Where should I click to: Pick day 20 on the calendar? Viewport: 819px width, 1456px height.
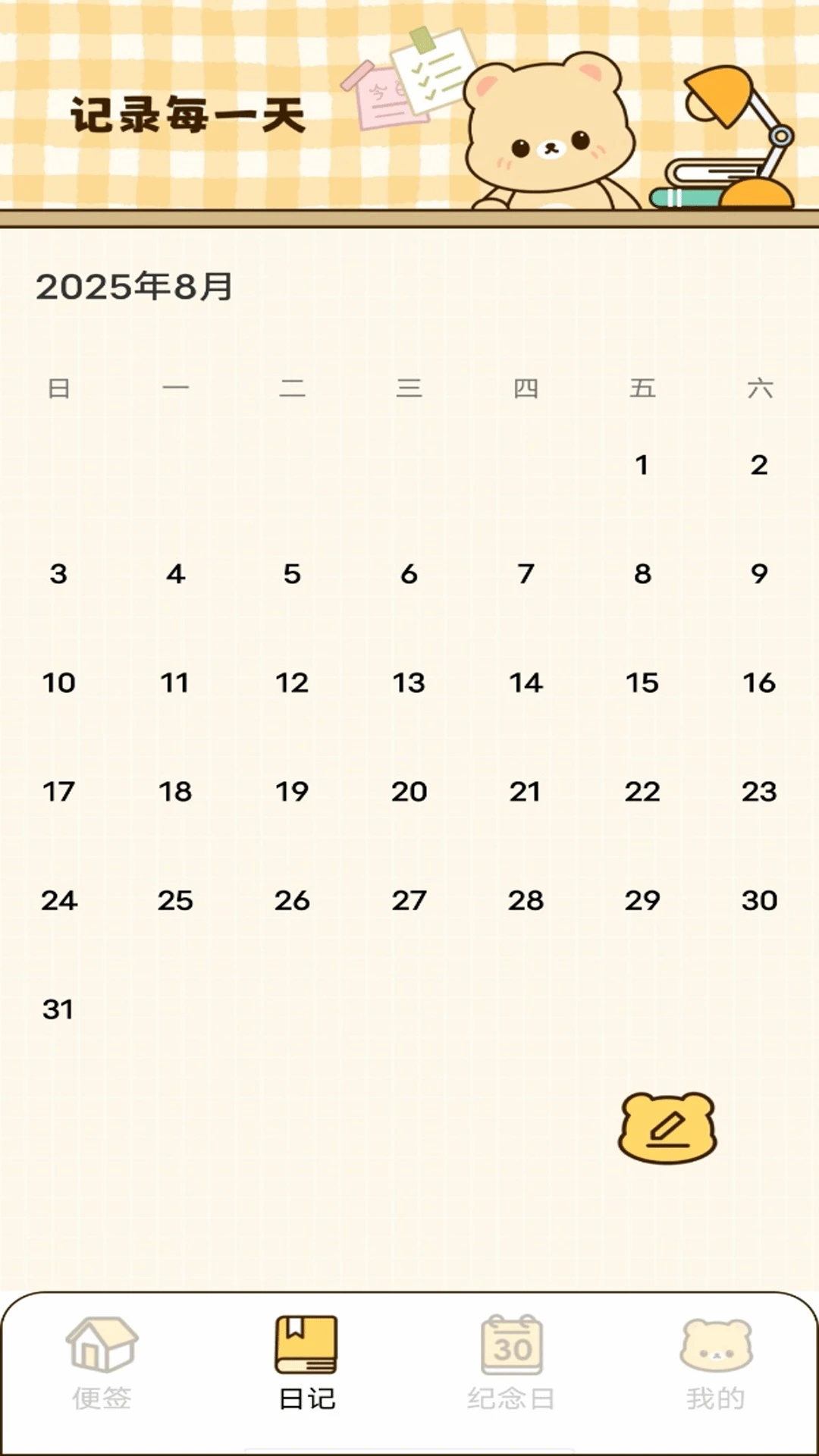[409, 792]
